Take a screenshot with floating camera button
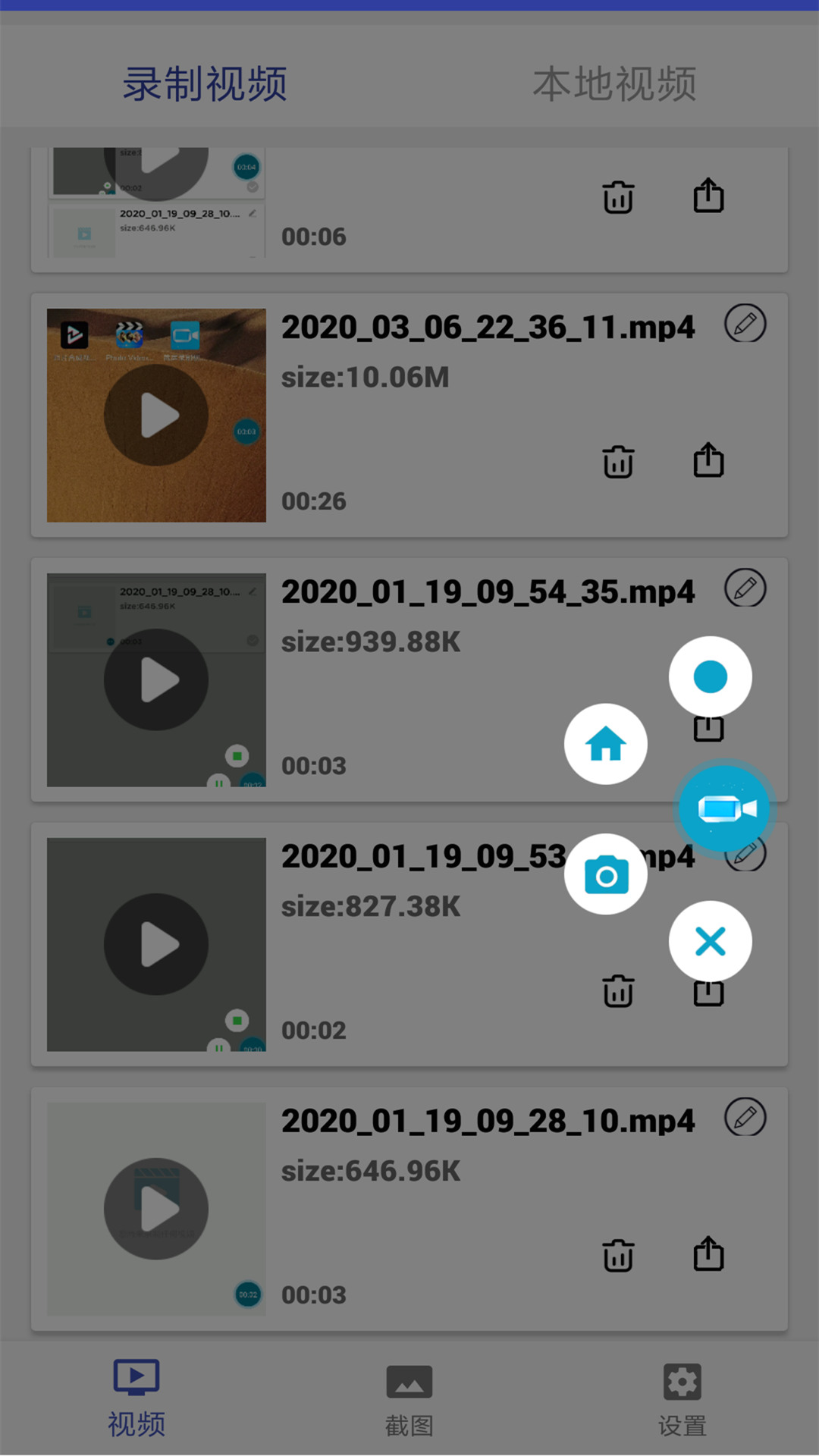 pos(606,874)
